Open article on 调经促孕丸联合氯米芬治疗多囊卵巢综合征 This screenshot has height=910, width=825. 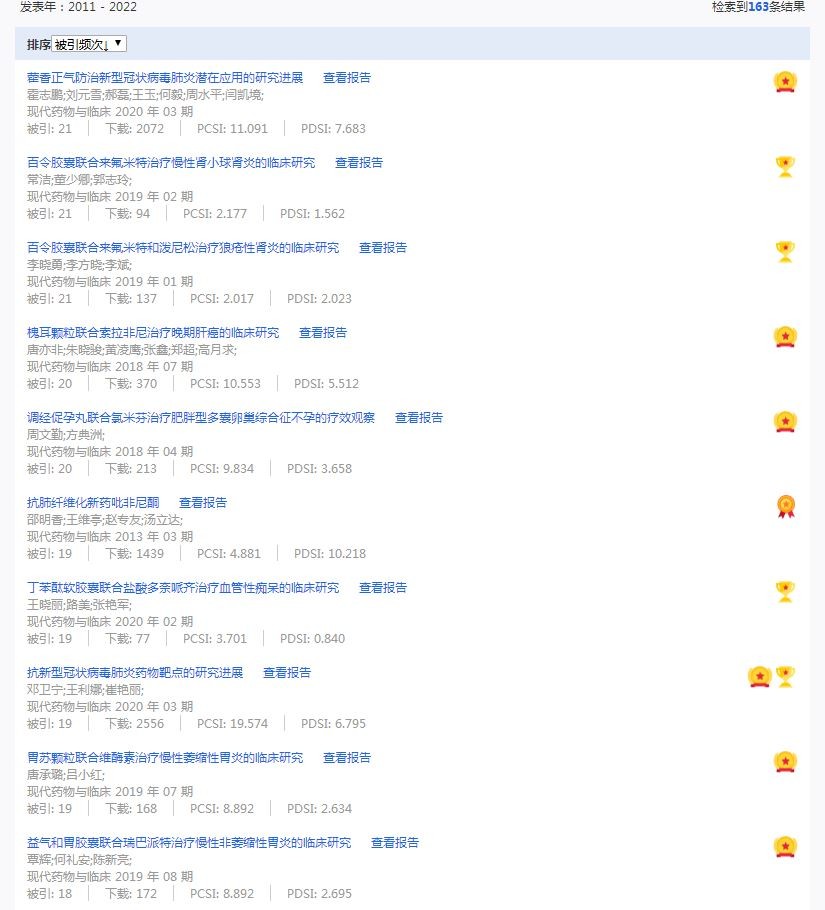tap(201, 418)
